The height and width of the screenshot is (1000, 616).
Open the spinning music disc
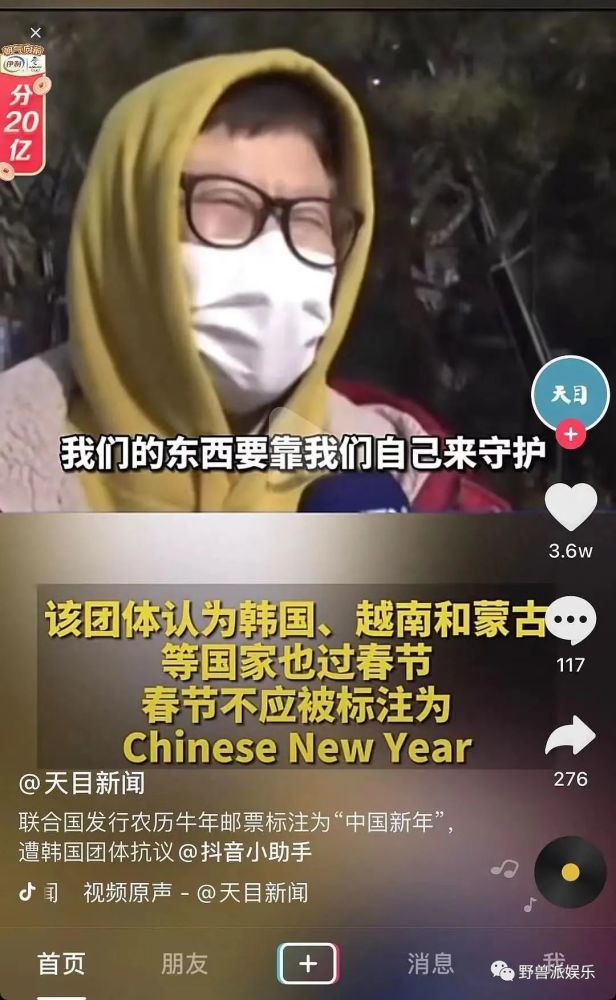pos(570,872)
